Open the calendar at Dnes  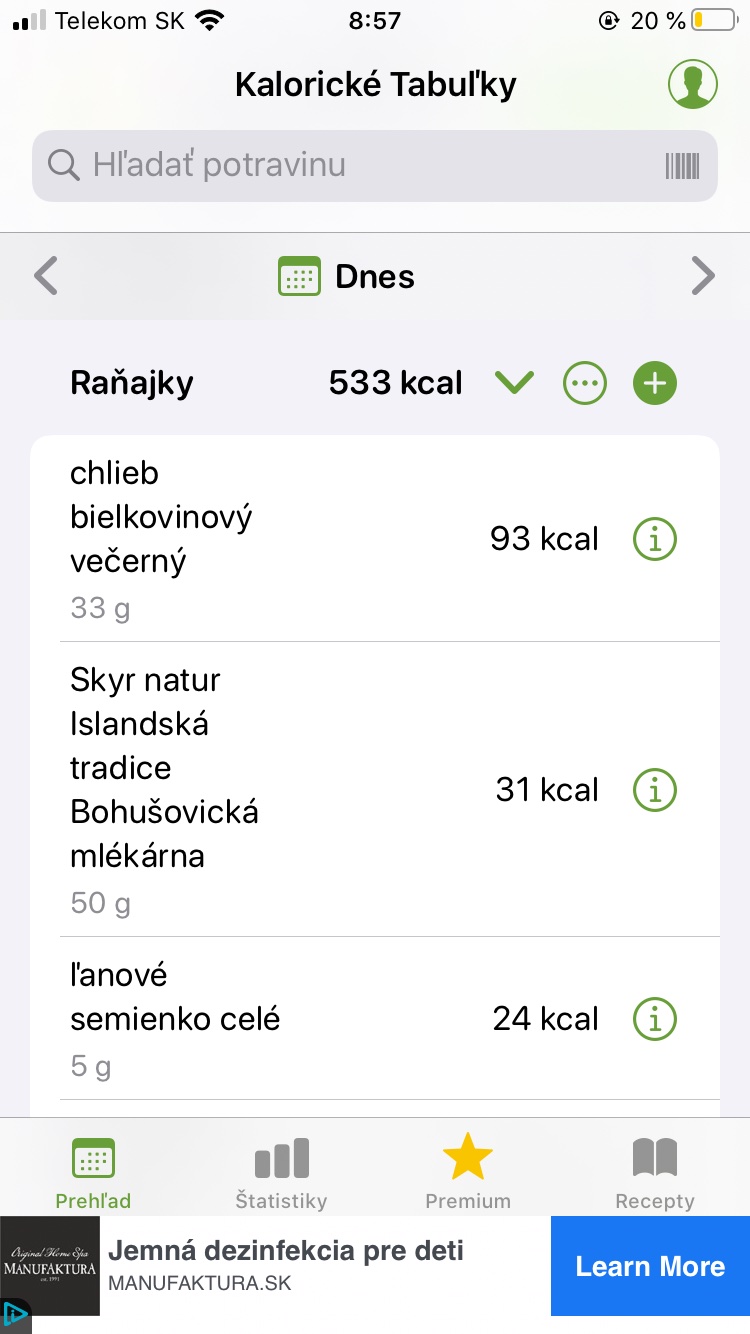click(x=346, y=277)
